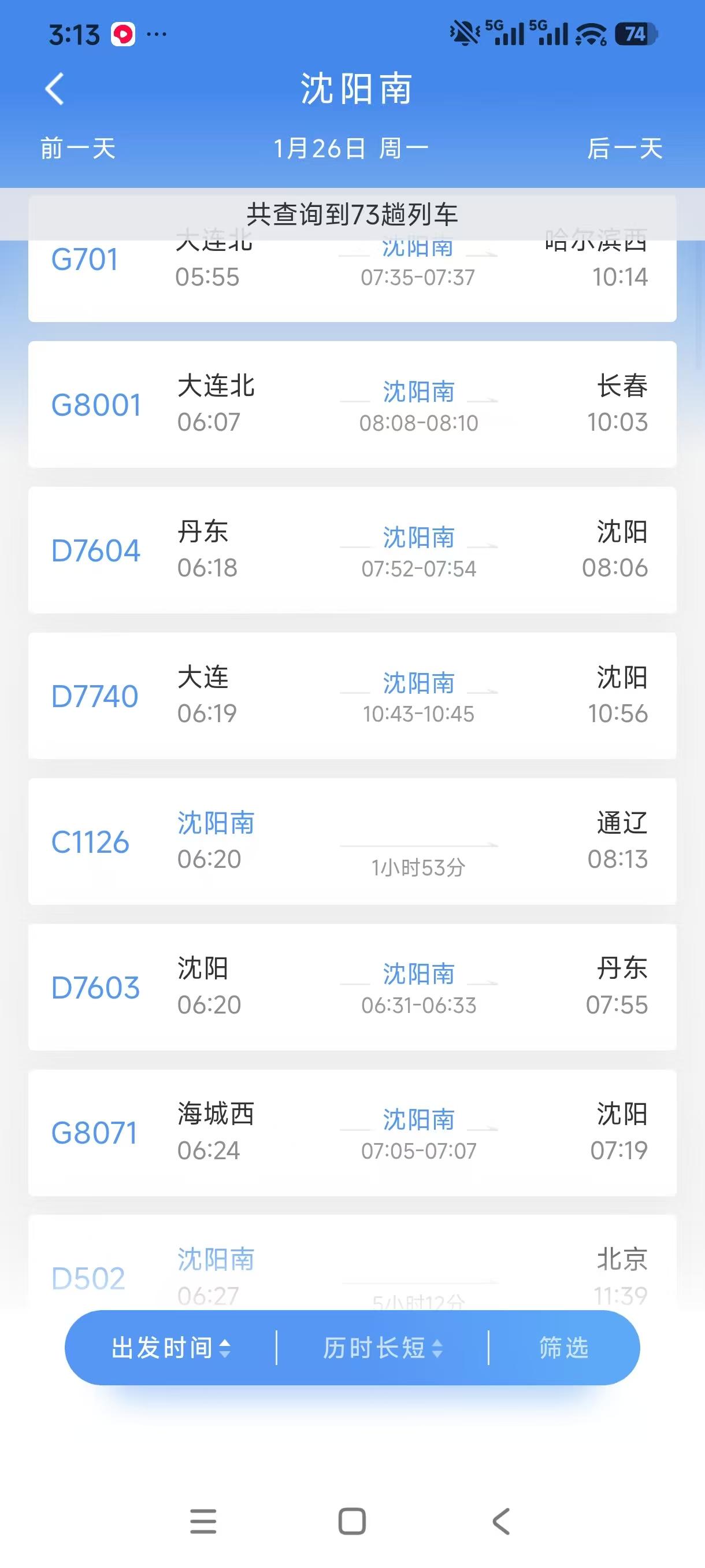Viewport: 705px width, 1568px height.
Task: Open train G8071 from 海城西 to 沈阳
Action: coord(352,1132)
